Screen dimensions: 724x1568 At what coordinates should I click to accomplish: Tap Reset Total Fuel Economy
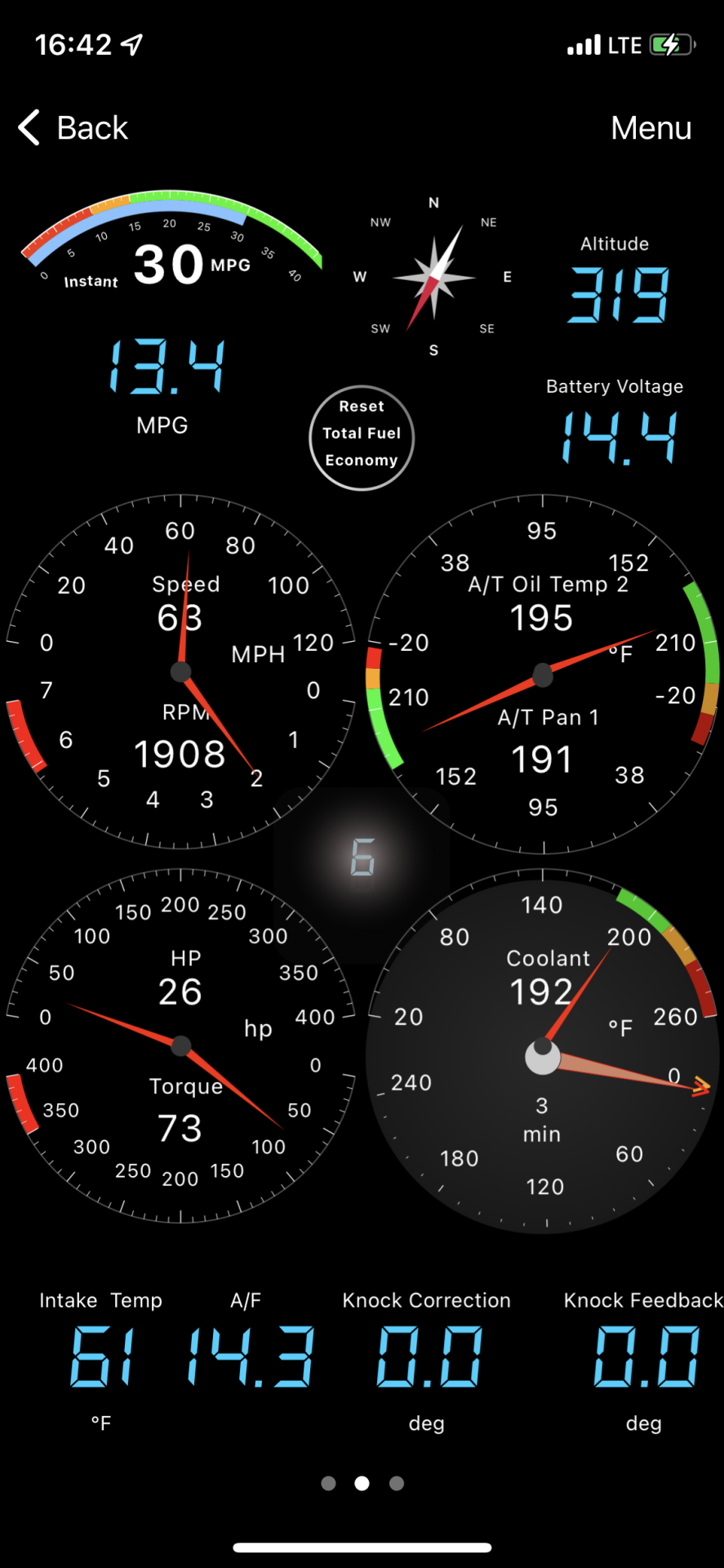362,438
